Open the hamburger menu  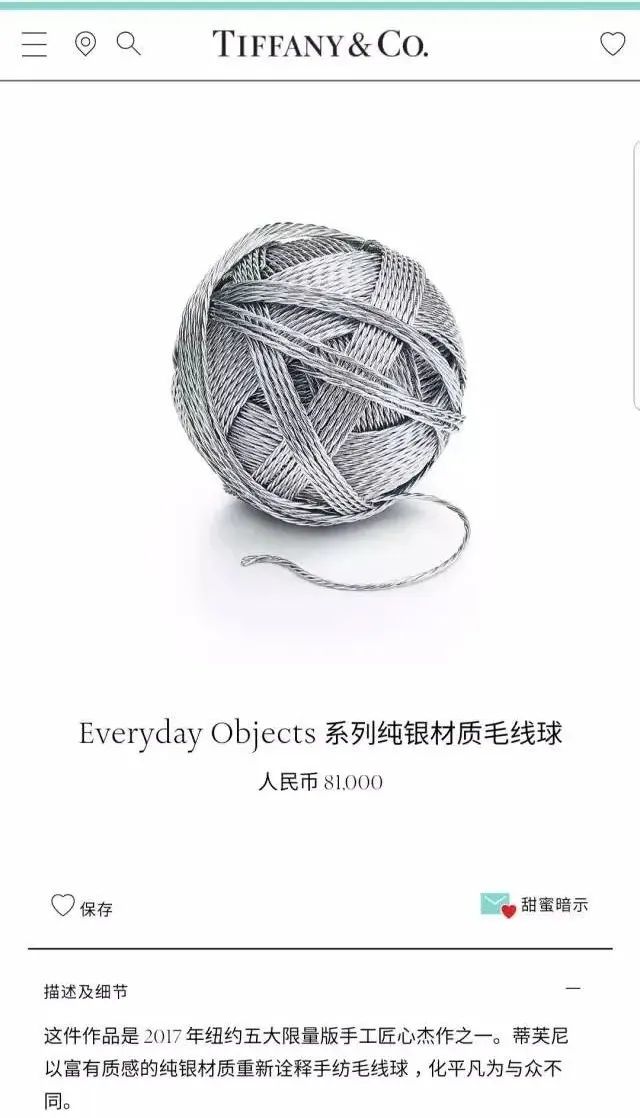point(34,45)
